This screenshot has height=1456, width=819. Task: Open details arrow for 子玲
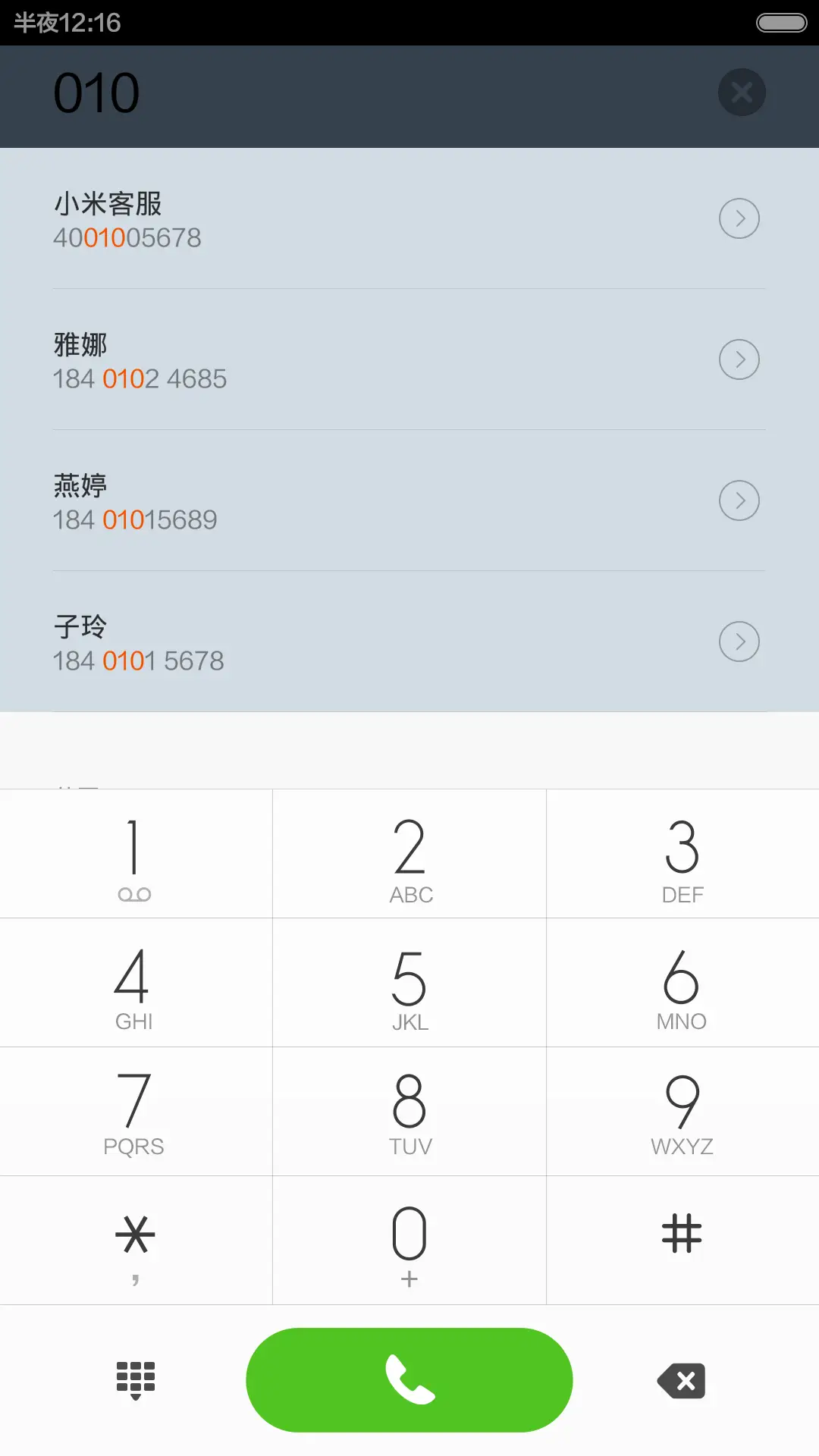739,642
